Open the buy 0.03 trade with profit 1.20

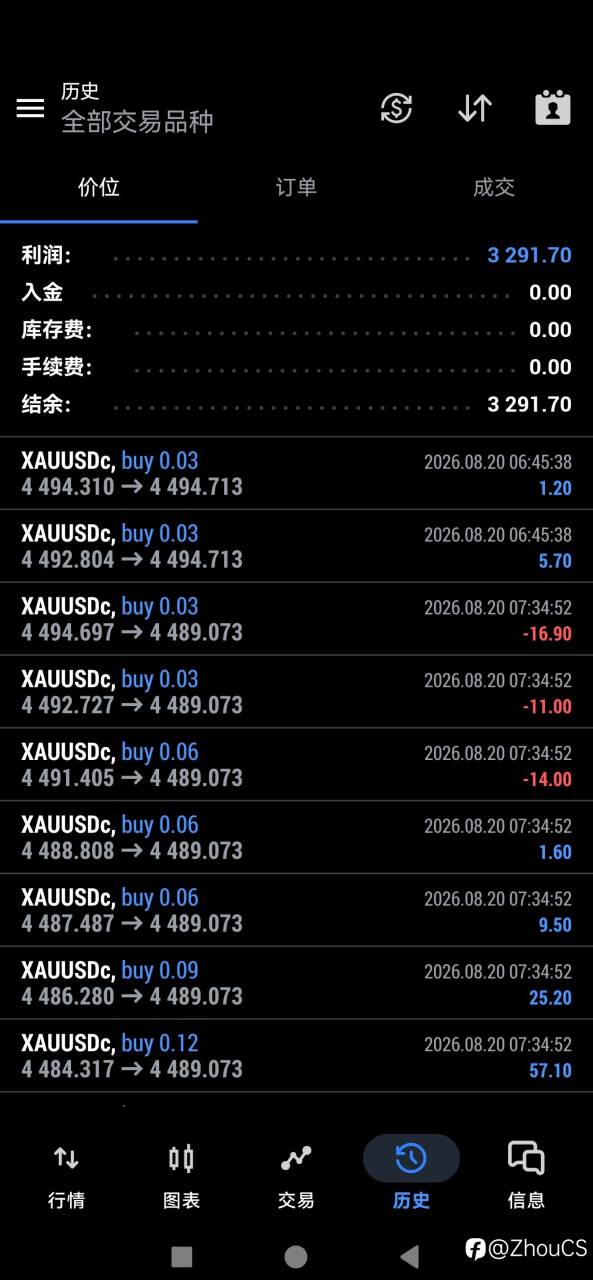(296, 474)
